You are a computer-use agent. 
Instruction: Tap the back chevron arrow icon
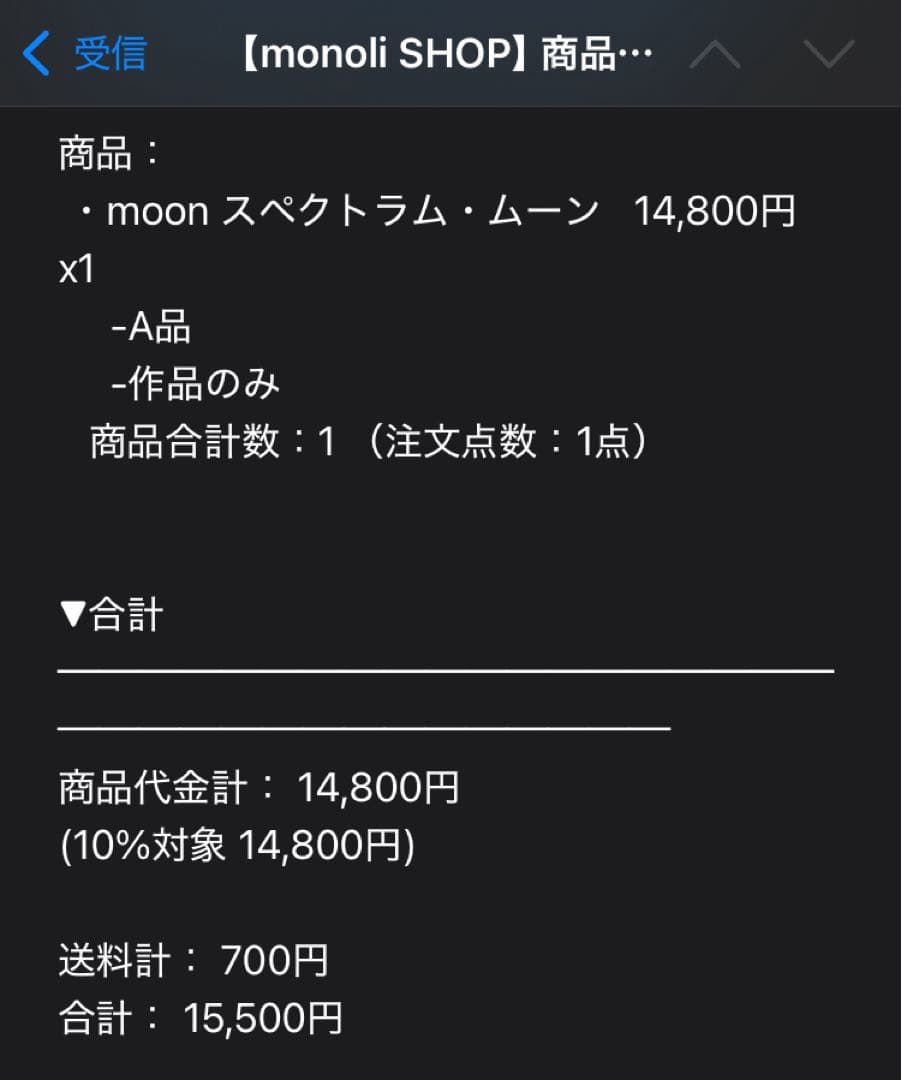click(35, 53)
